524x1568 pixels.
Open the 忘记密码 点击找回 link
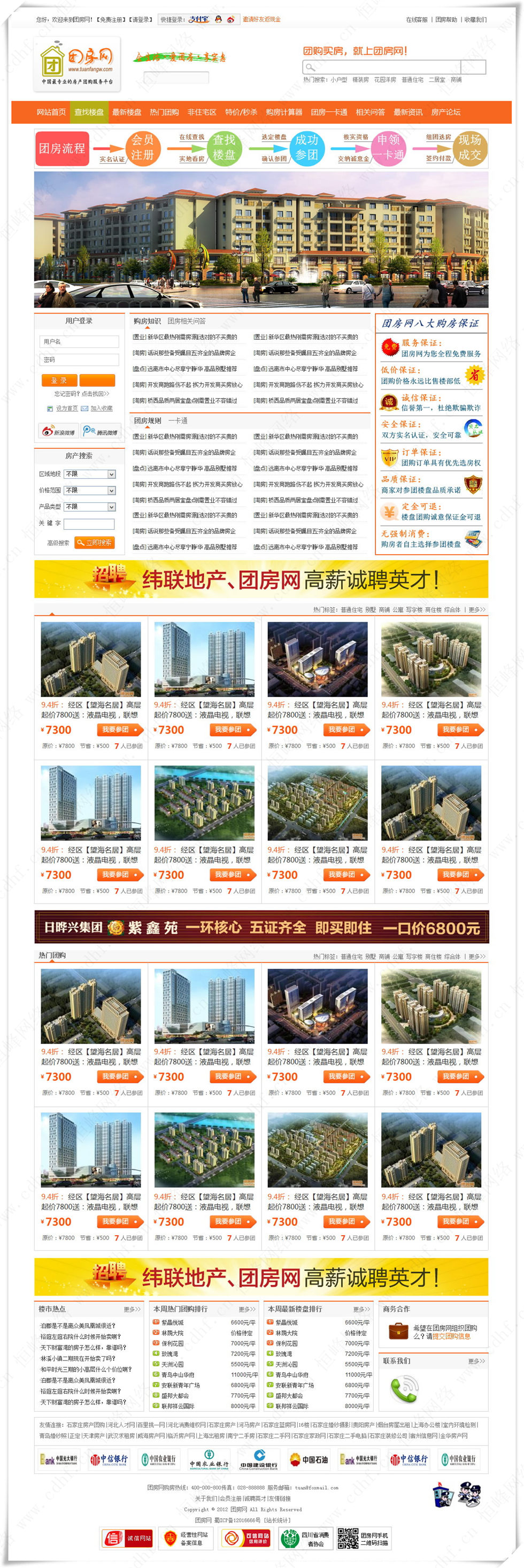[x=82, y=394]
